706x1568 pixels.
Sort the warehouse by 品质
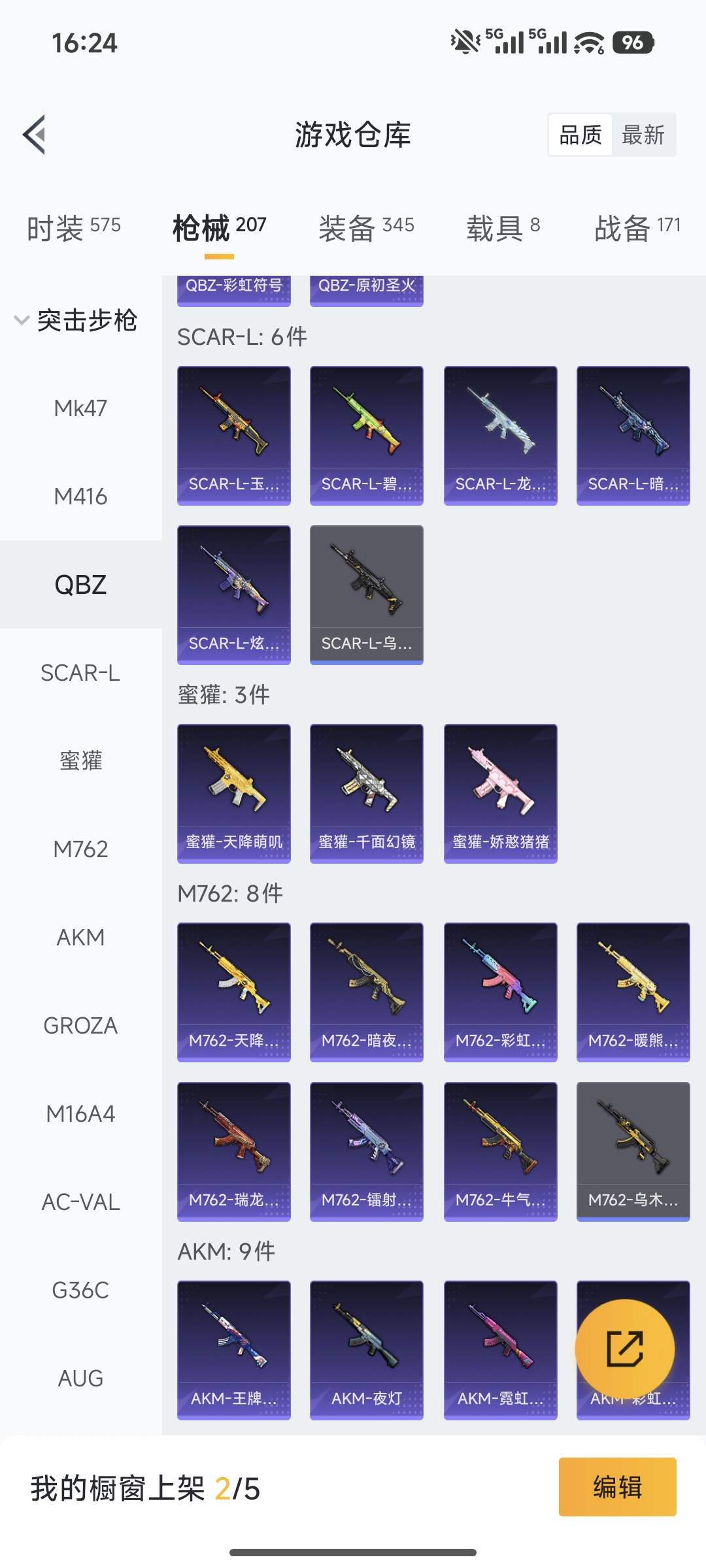tap(580, 135)
